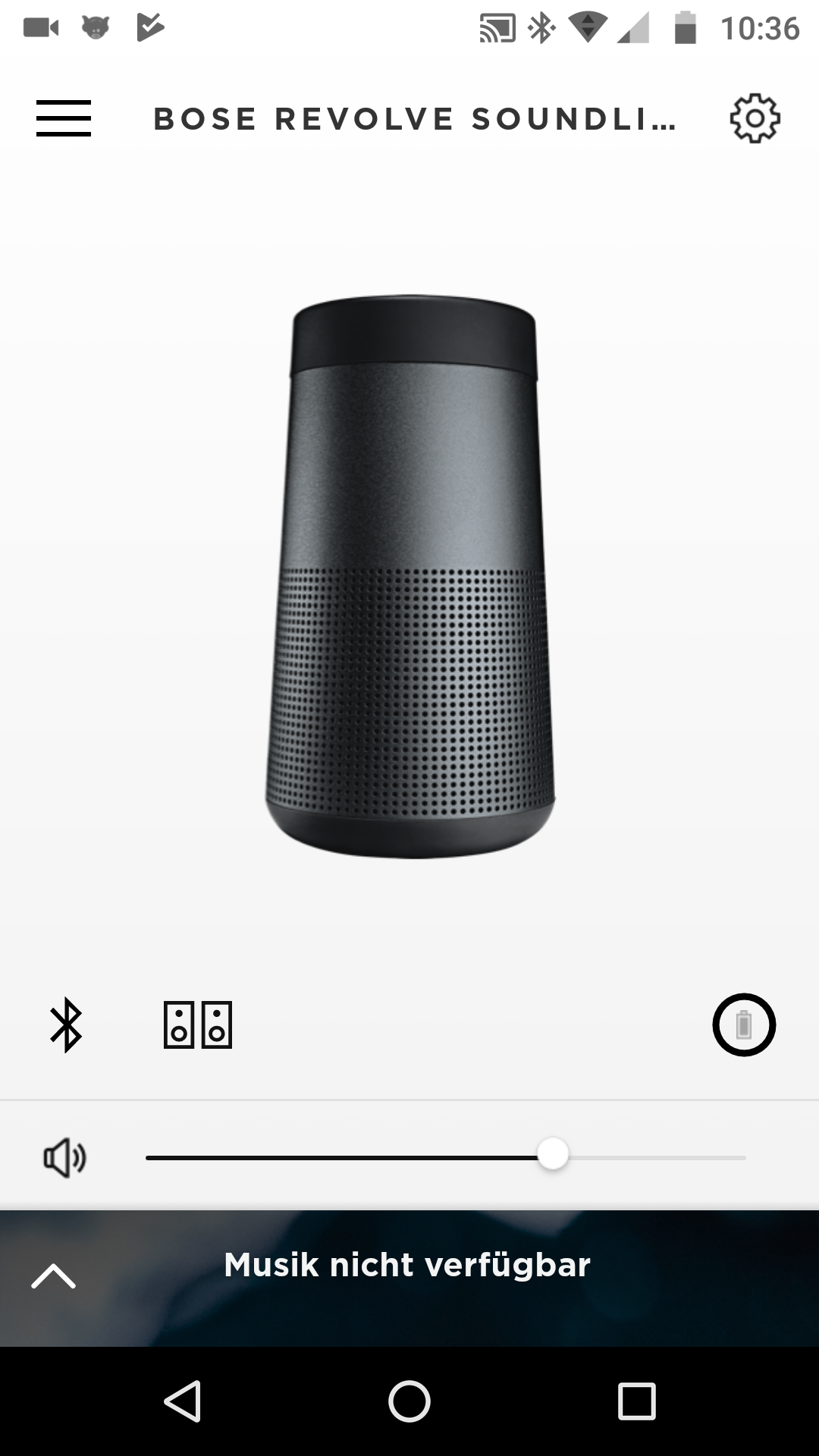The image size is (819, 1456).
Task: Expand the 'Musik nicht verfügbar' panel
Action: pos(53,1277)
